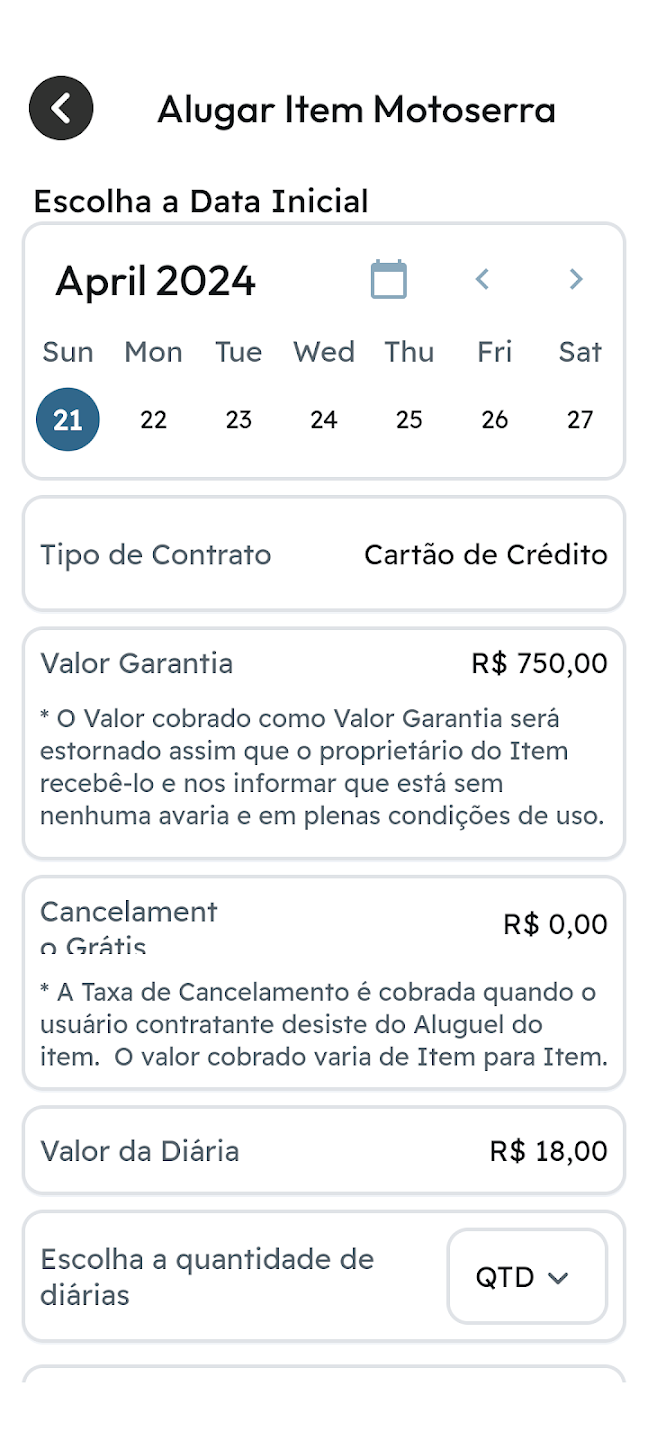
Task: Open the calendar date picker icon
Action: [x=389, y=279]
